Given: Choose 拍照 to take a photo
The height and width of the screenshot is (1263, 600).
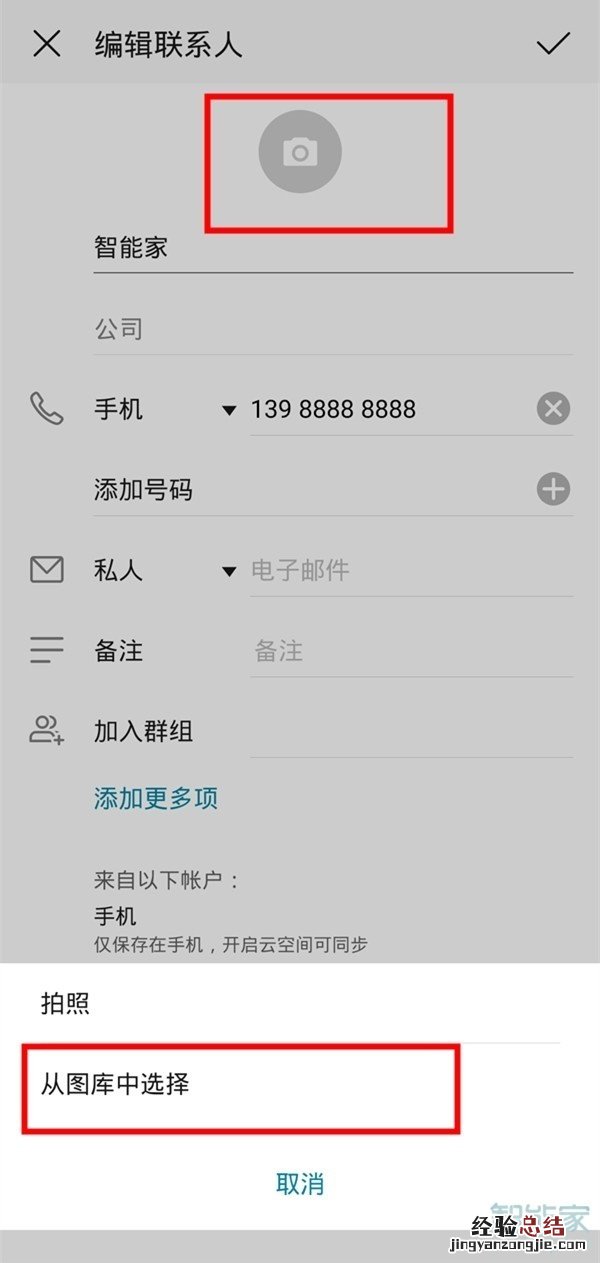Looking at the screenshot, I should (x=66, y=1004).
